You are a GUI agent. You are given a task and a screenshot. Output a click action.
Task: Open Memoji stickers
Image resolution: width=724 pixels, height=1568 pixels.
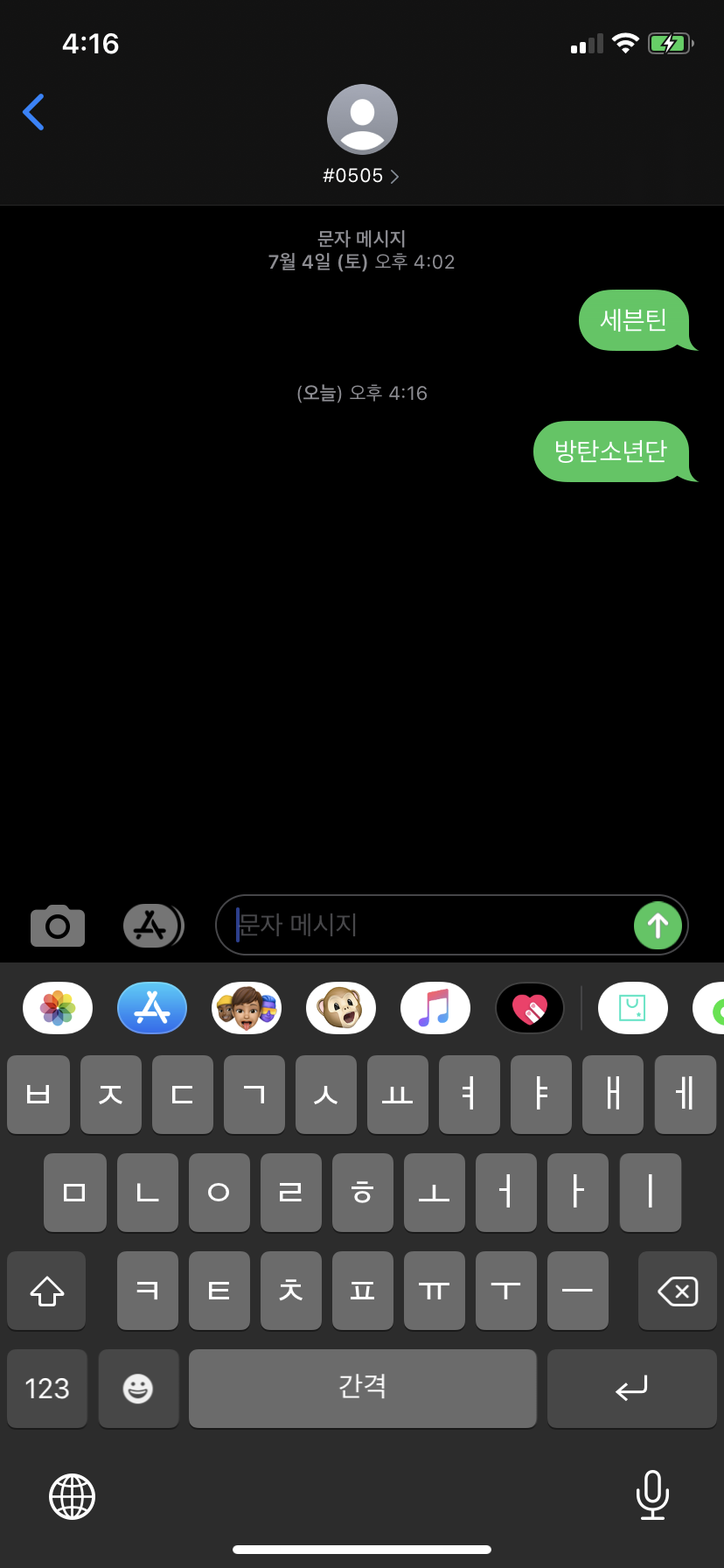pos(247,1008)
